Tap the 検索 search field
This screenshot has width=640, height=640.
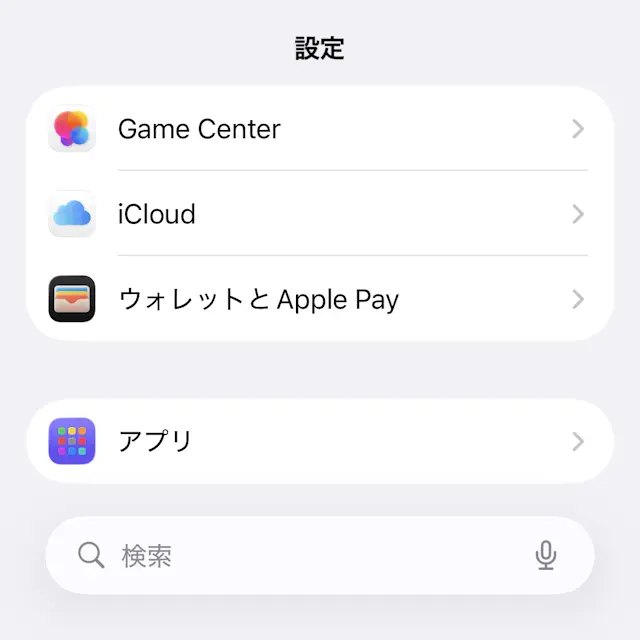300,556
